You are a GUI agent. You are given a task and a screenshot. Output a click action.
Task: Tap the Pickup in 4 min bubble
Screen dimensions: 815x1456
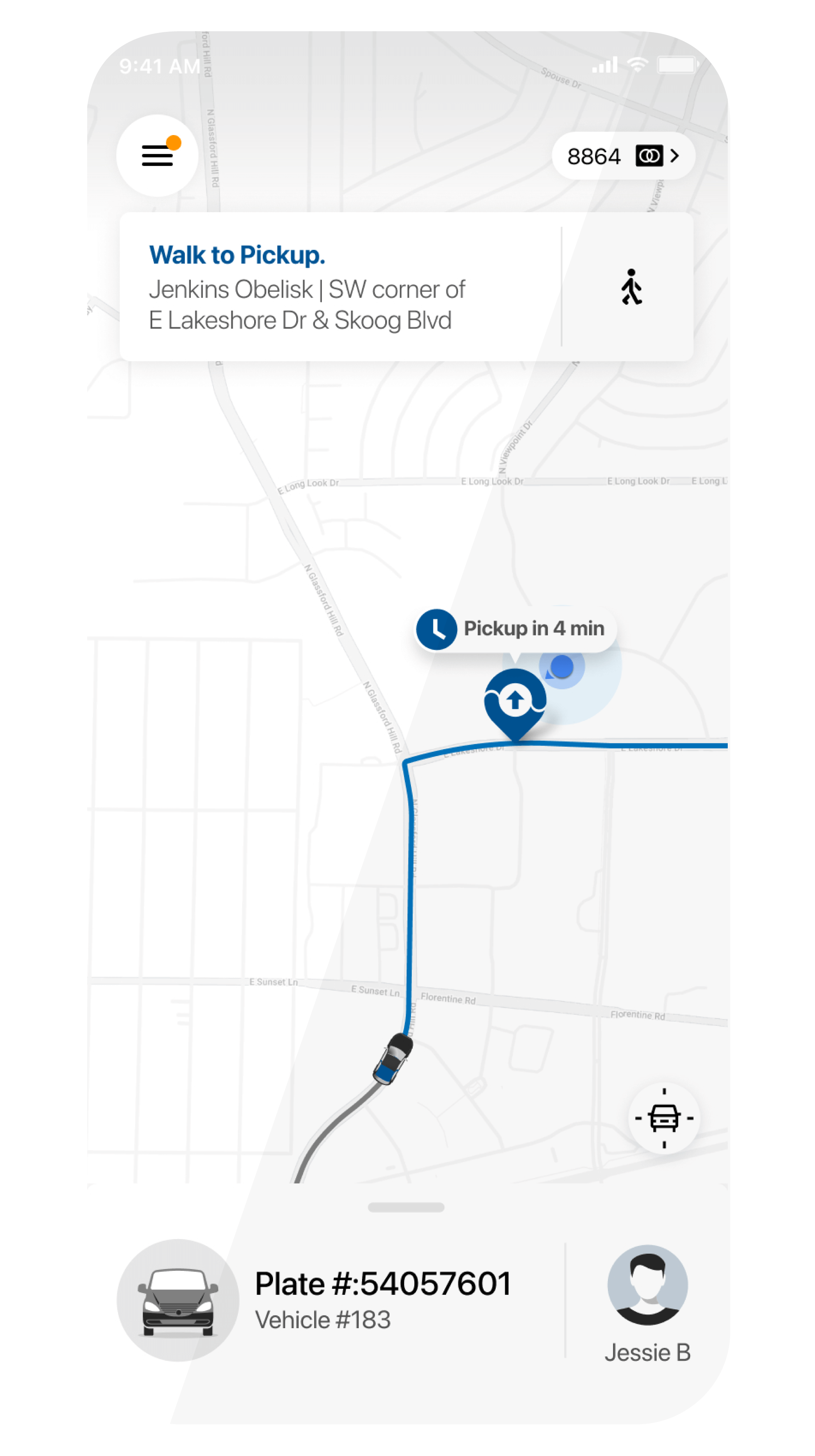click(516, 629)
